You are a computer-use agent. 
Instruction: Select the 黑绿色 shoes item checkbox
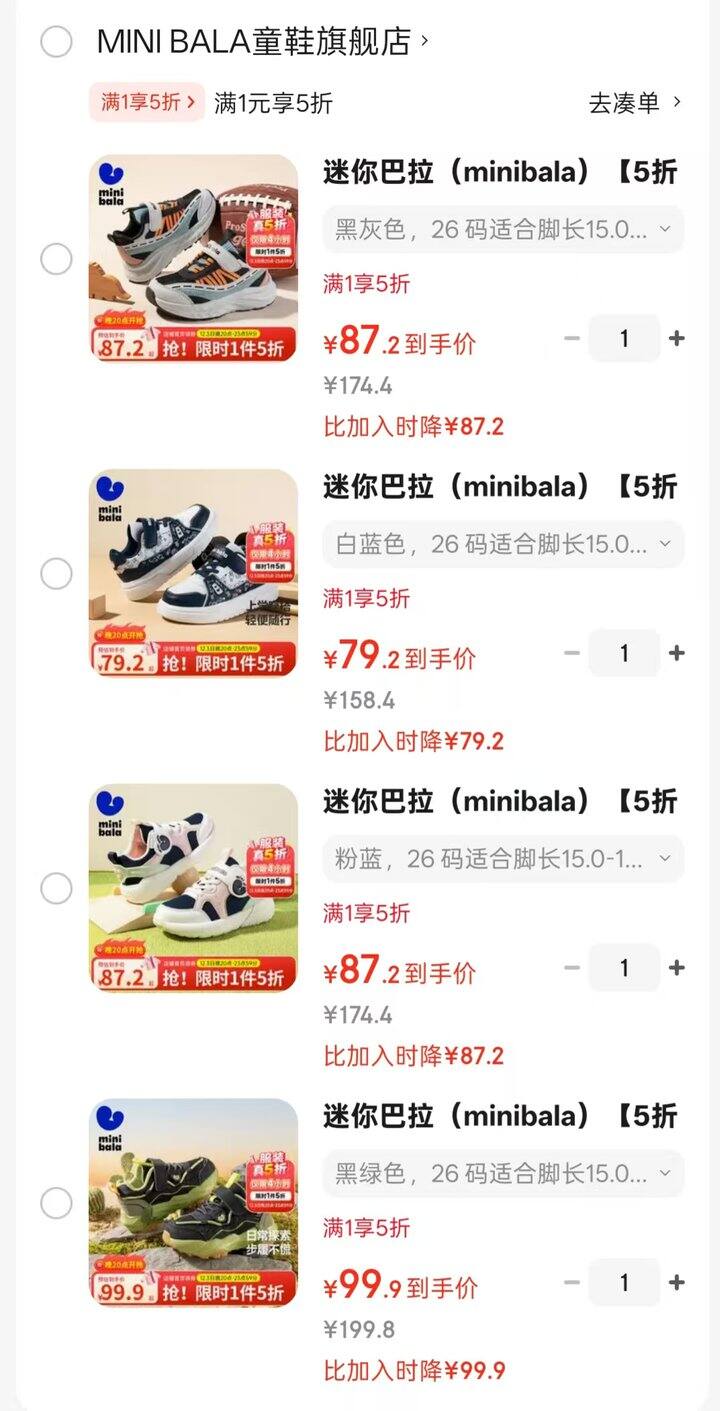(x=56, y=1202)
